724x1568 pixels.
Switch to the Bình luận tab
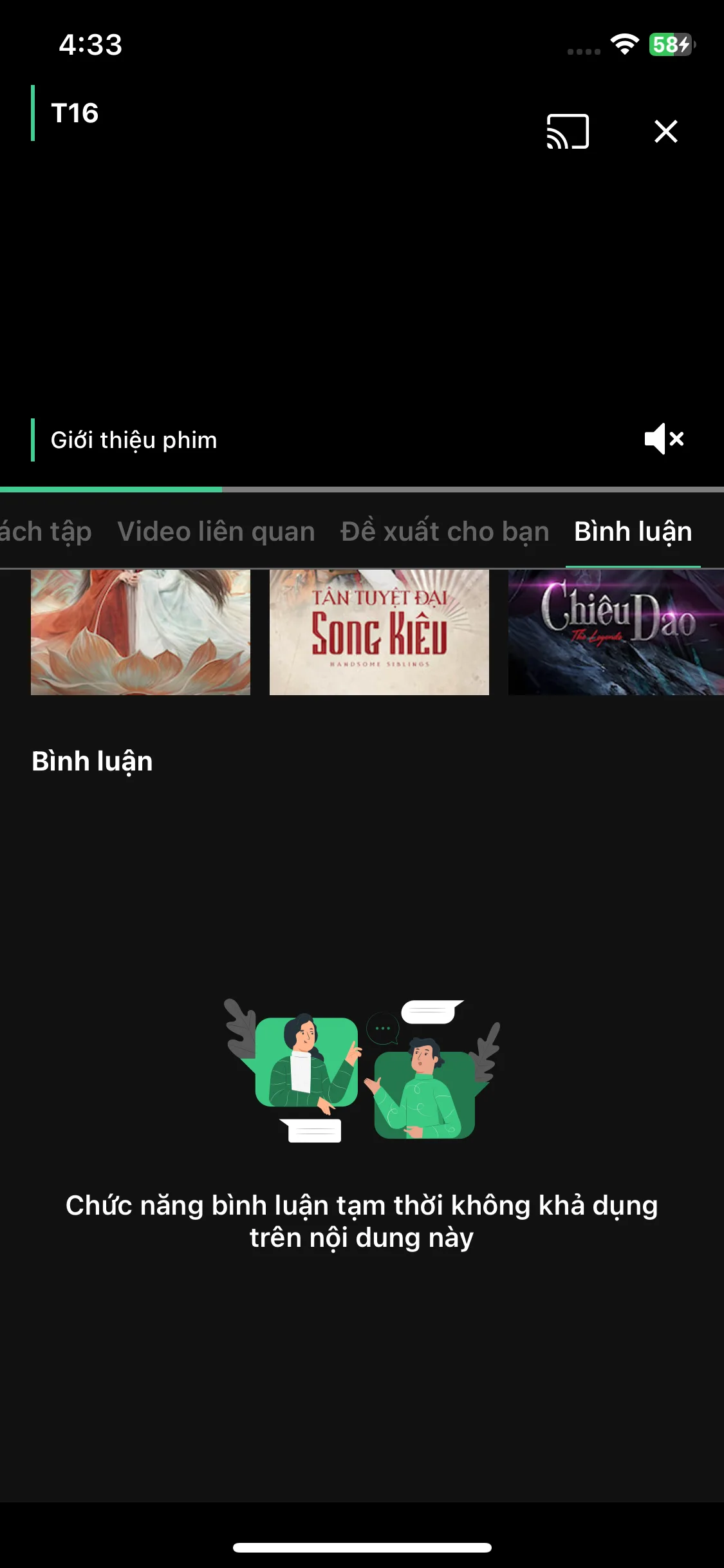click(632, 532)
